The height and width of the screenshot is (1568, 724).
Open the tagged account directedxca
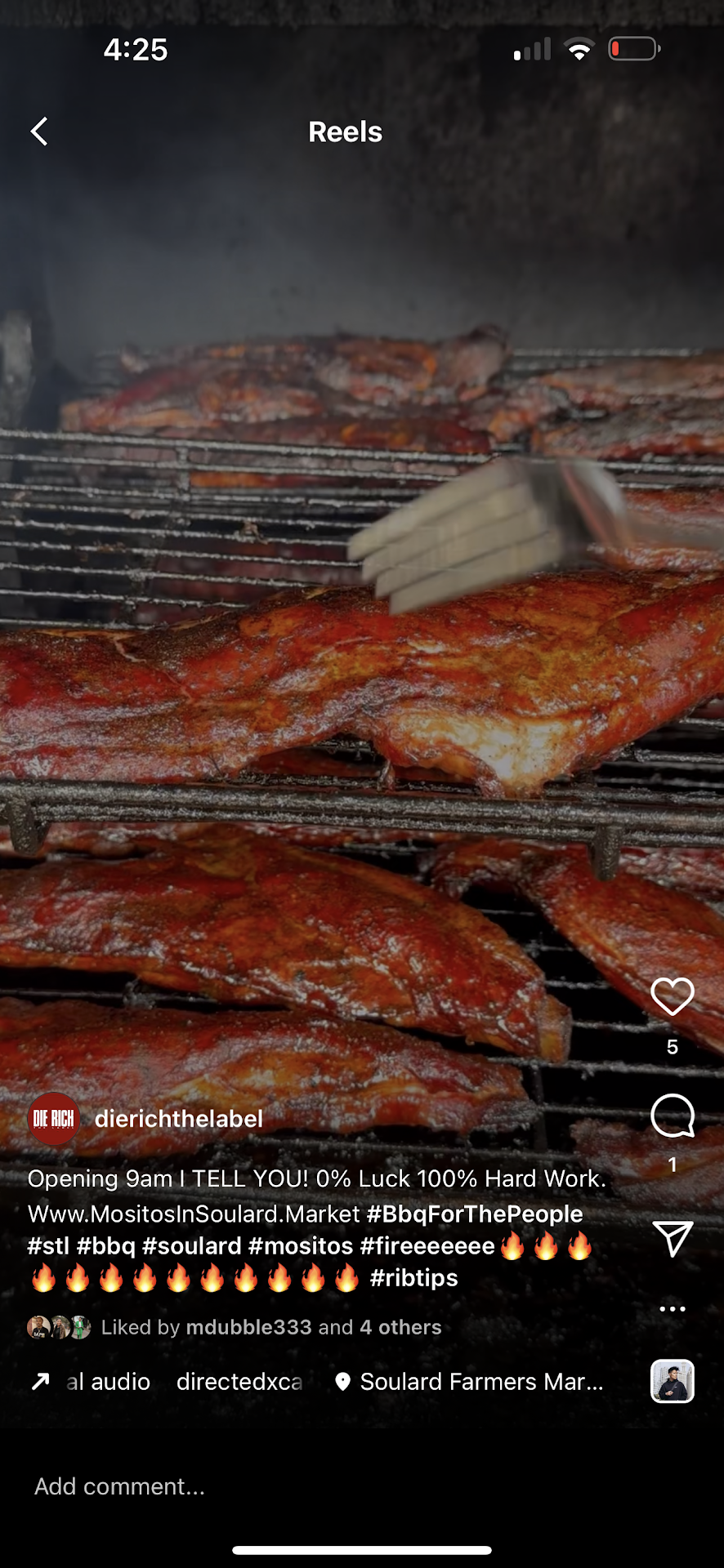(x=239, y=1382)
